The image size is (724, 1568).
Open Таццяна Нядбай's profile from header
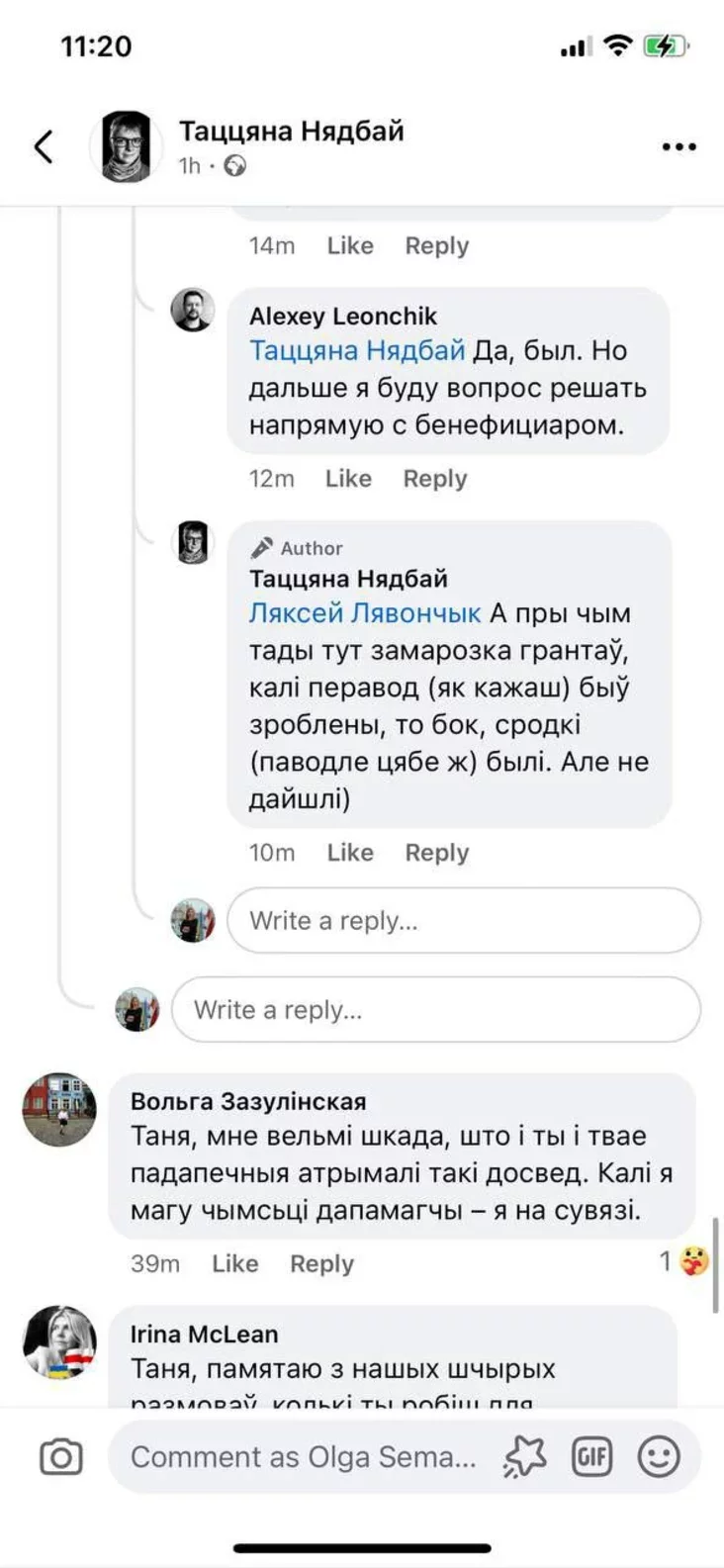click(291, 132)
